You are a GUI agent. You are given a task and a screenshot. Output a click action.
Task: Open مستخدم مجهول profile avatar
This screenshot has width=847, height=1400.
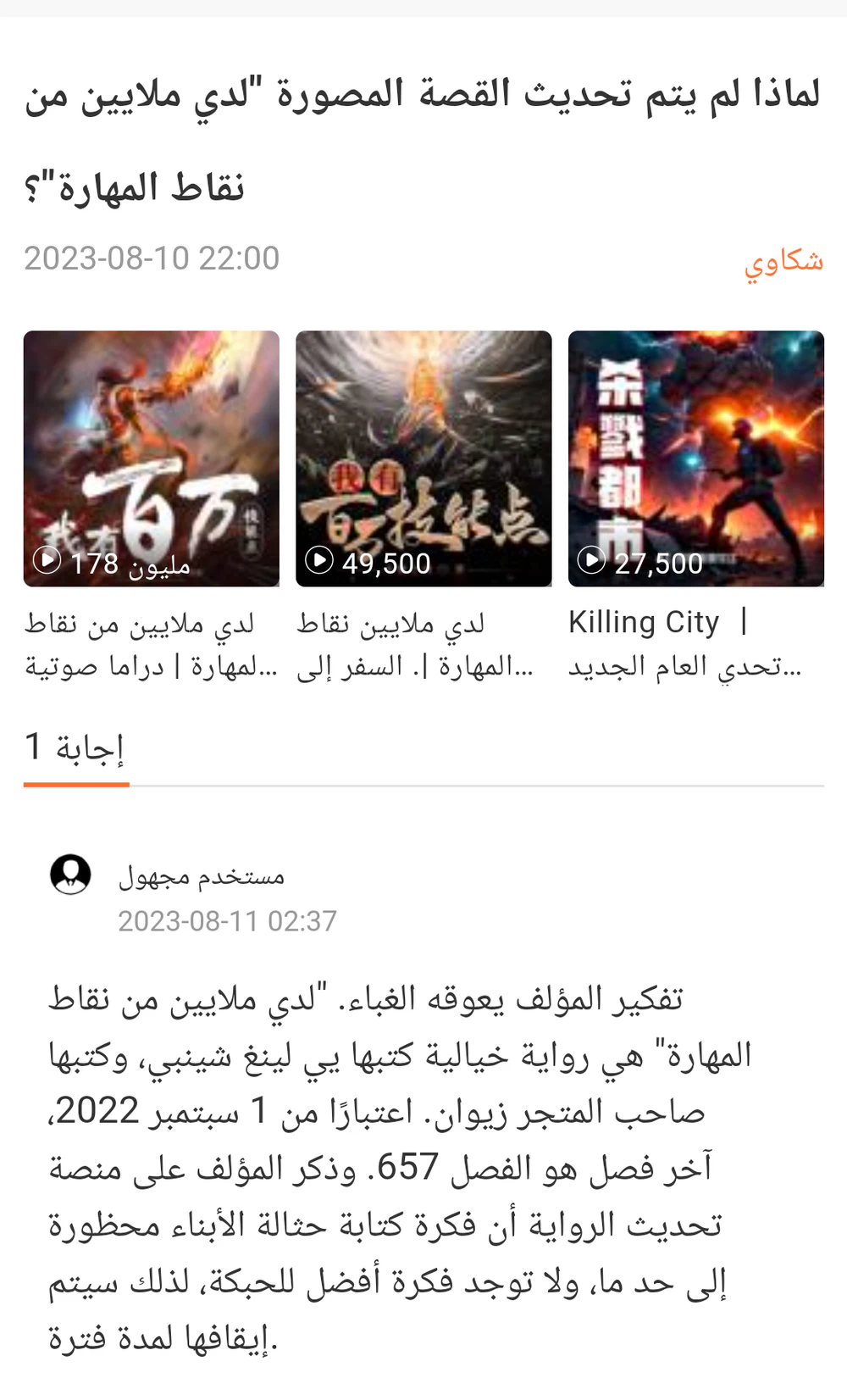[x=70, y=875]
